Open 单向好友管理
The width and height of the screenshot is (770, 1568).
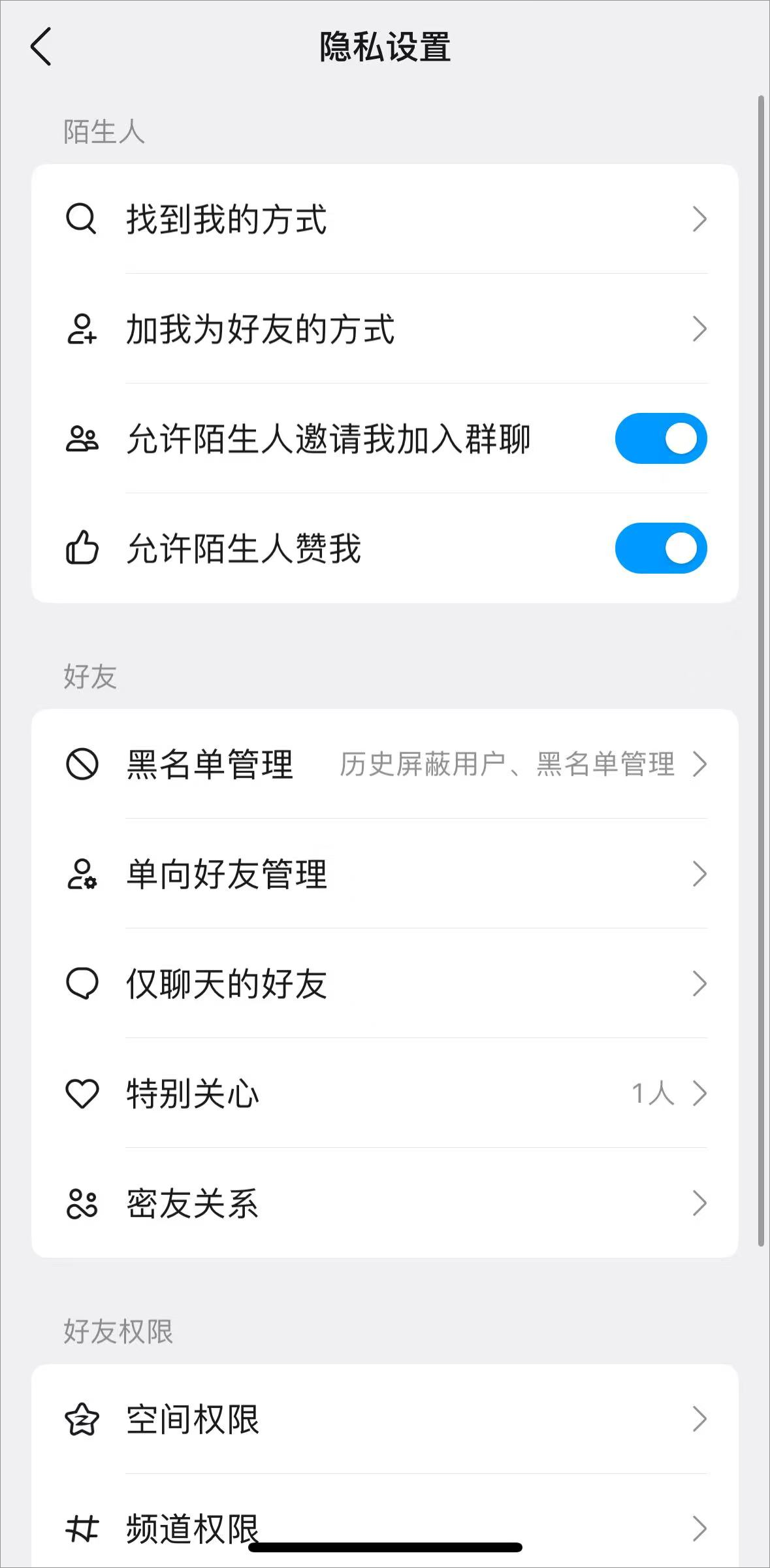click(385, 874)
